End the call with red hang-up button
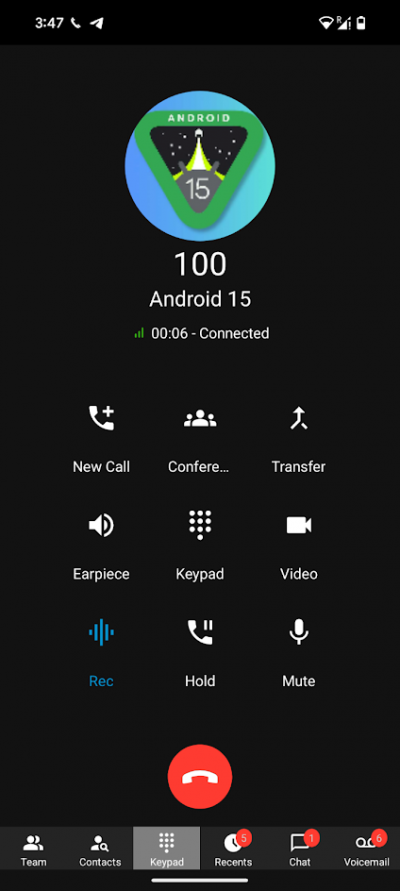 point(200,776)
